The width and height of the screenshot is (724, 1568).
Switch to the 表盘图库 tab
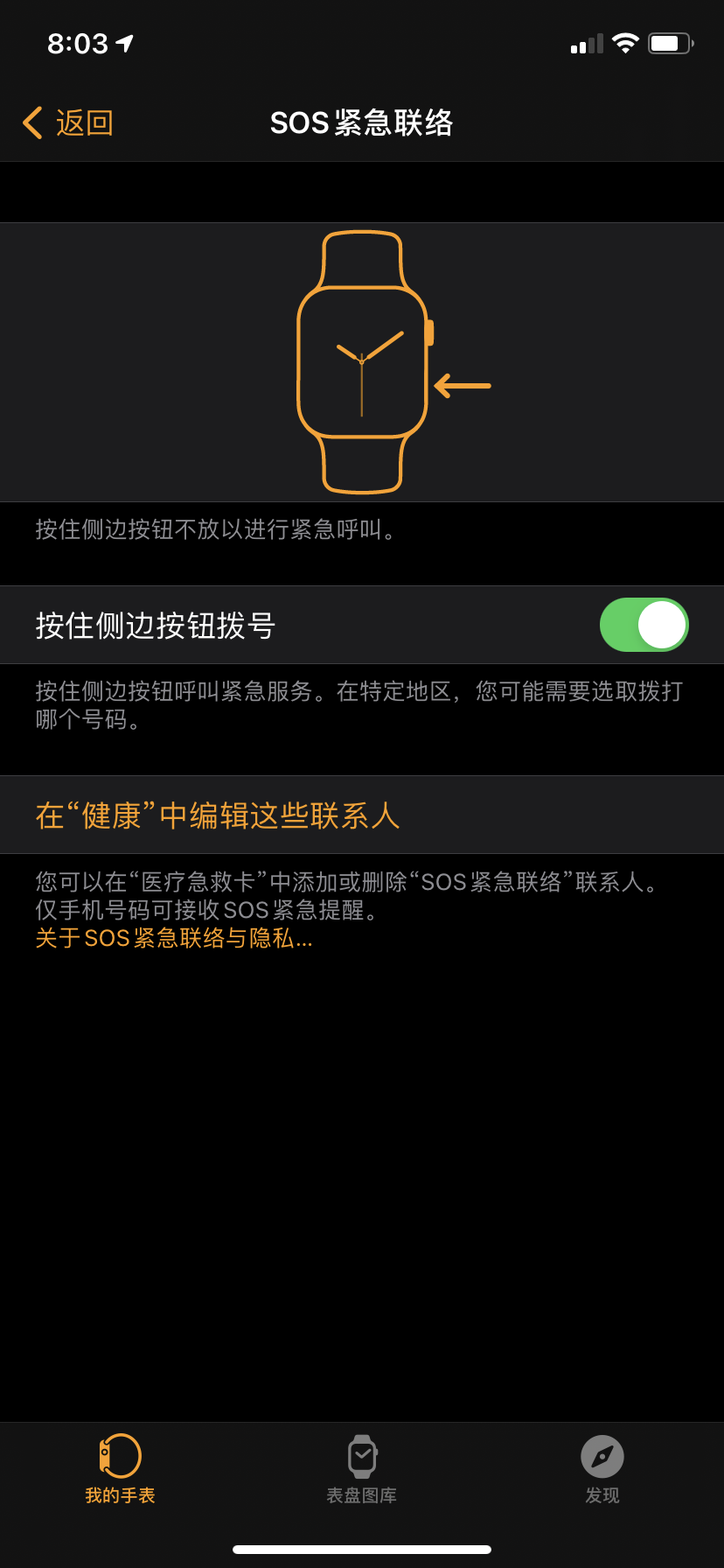pos(362,1470)
